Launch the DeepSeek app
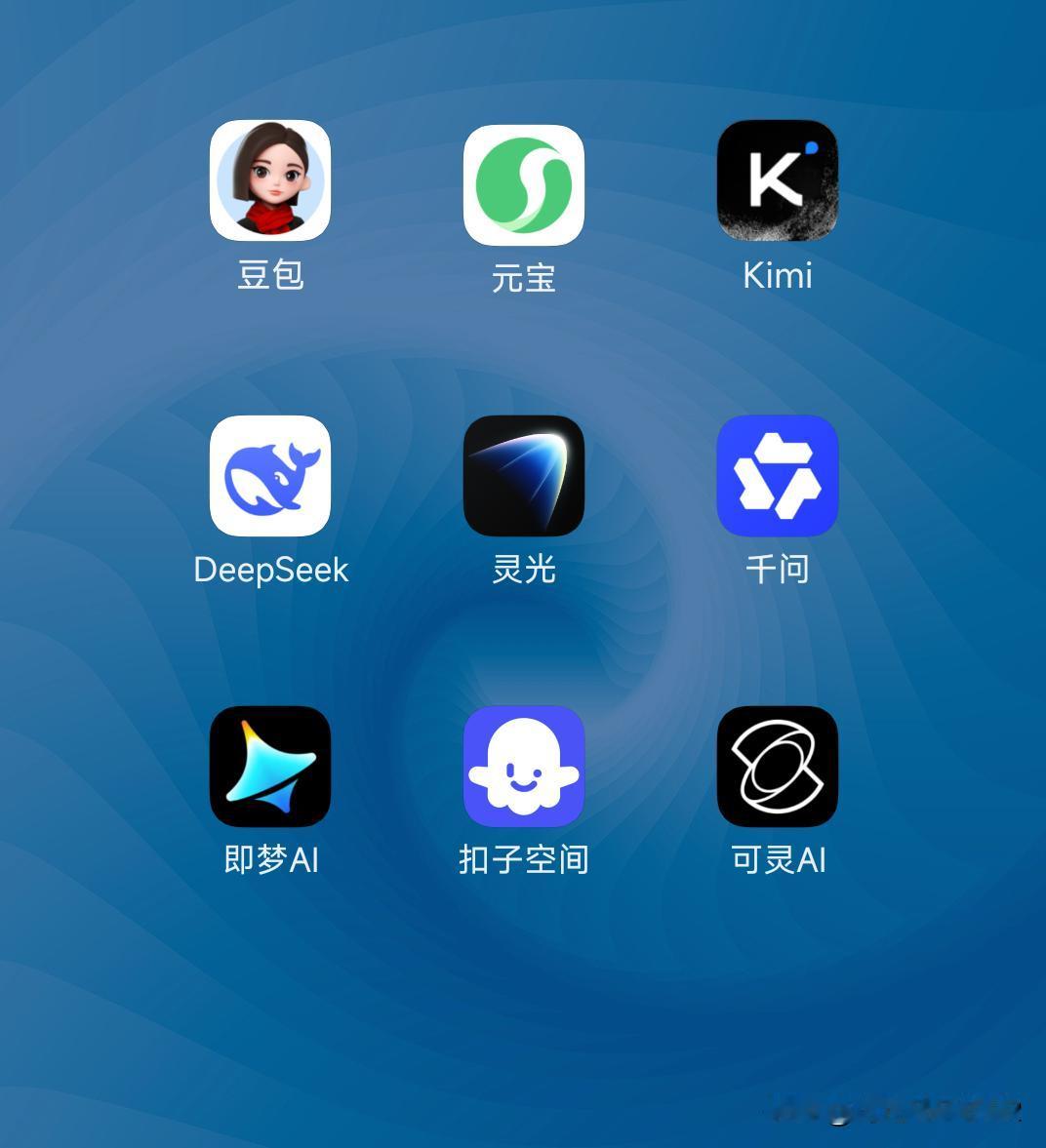This screenshot has height=1148, width=1046. click(271, 475)
